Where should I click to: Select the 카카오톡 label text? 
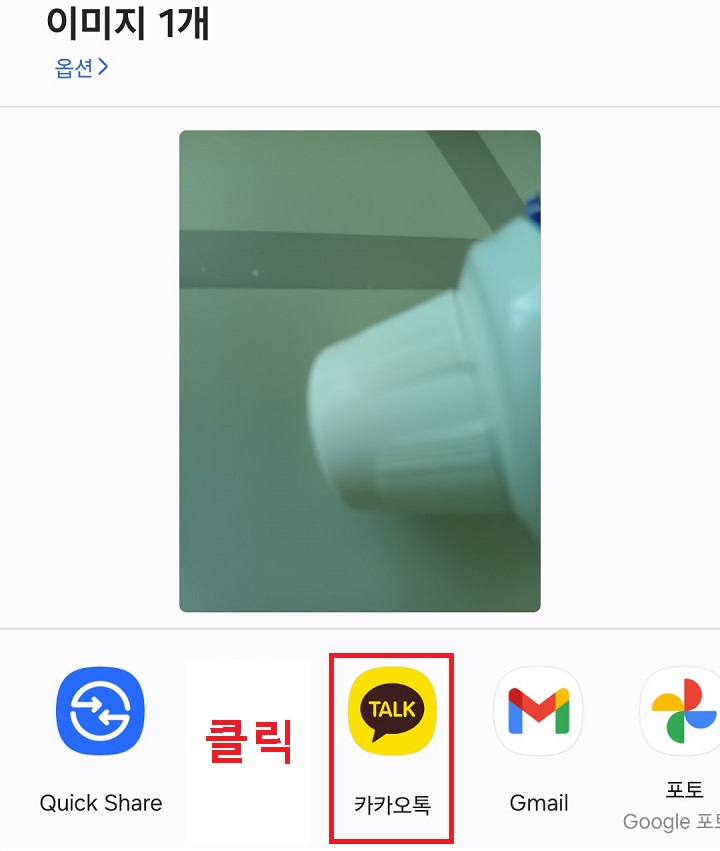(391, 803)
